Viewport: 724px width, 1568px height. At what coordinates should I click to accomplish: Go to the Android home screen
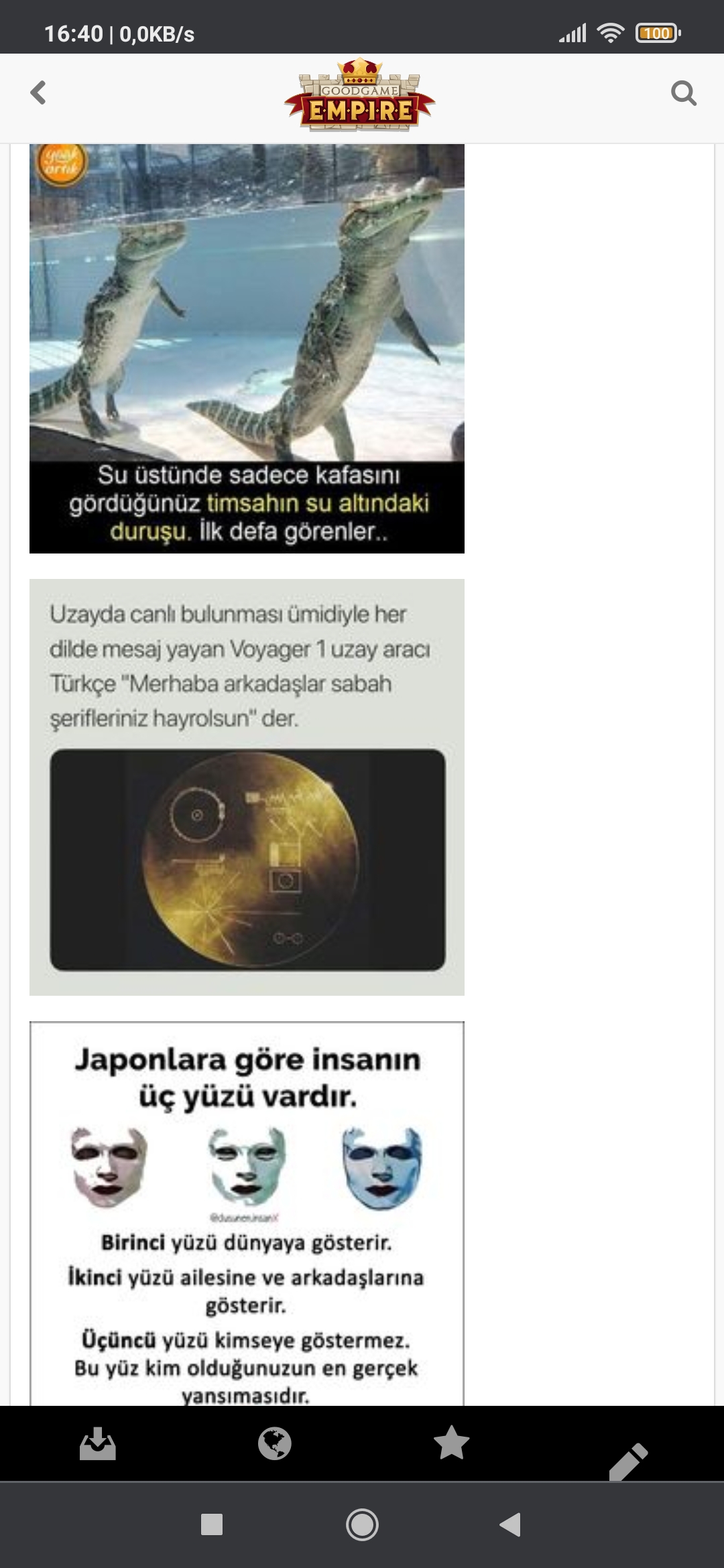362,1525
